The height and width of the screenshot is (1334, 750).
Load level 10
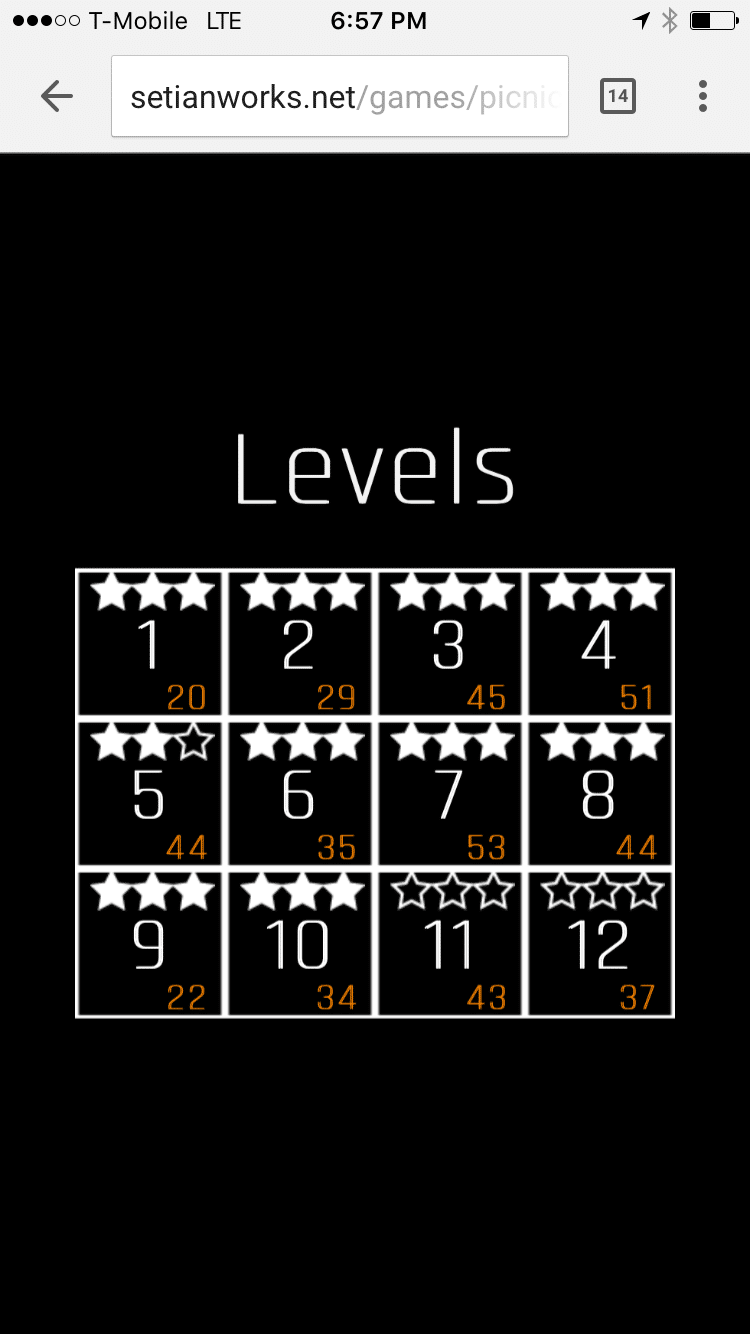point(300,945)
